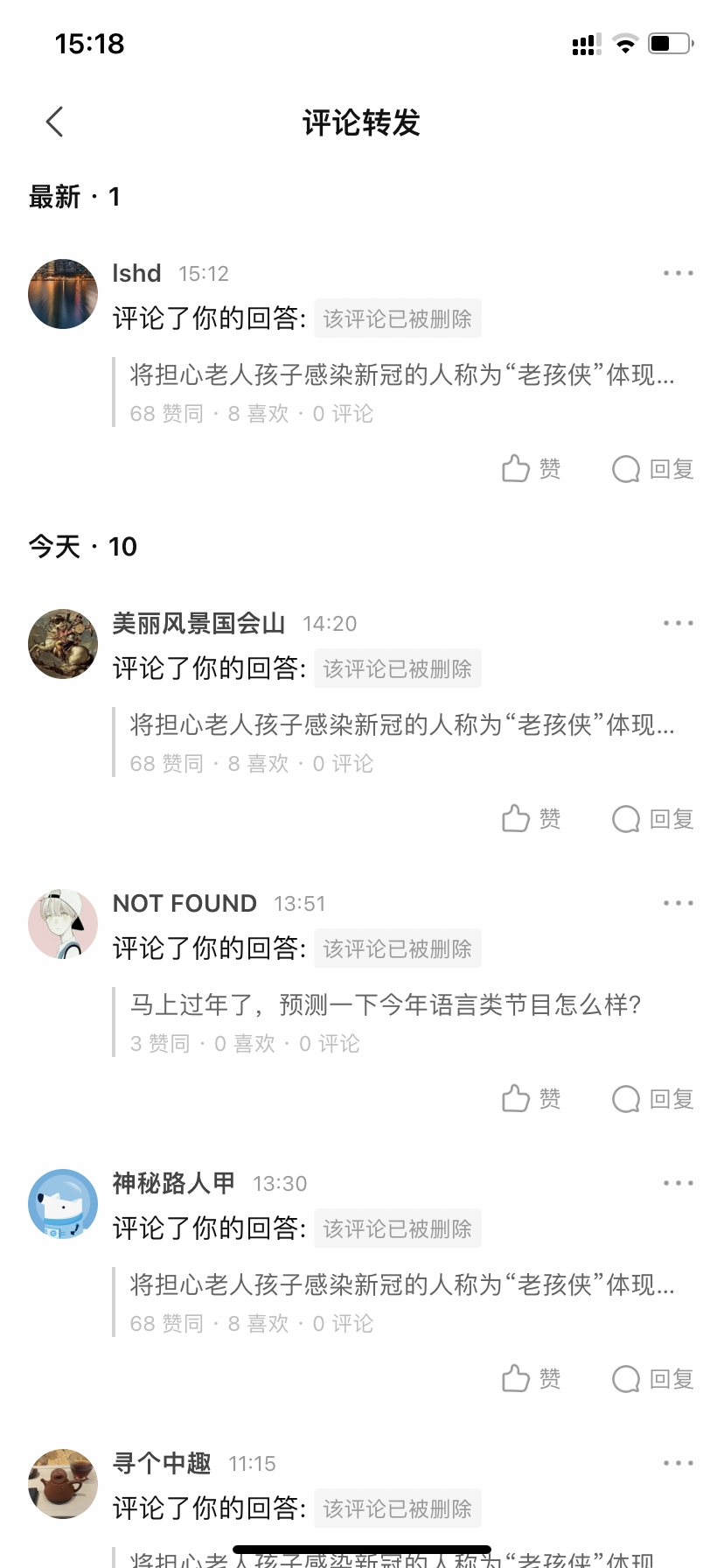This screenshot has width=724, height=1568.
Task: Open more options for 神秘路人甲's comment
Action: (678, 1183)
